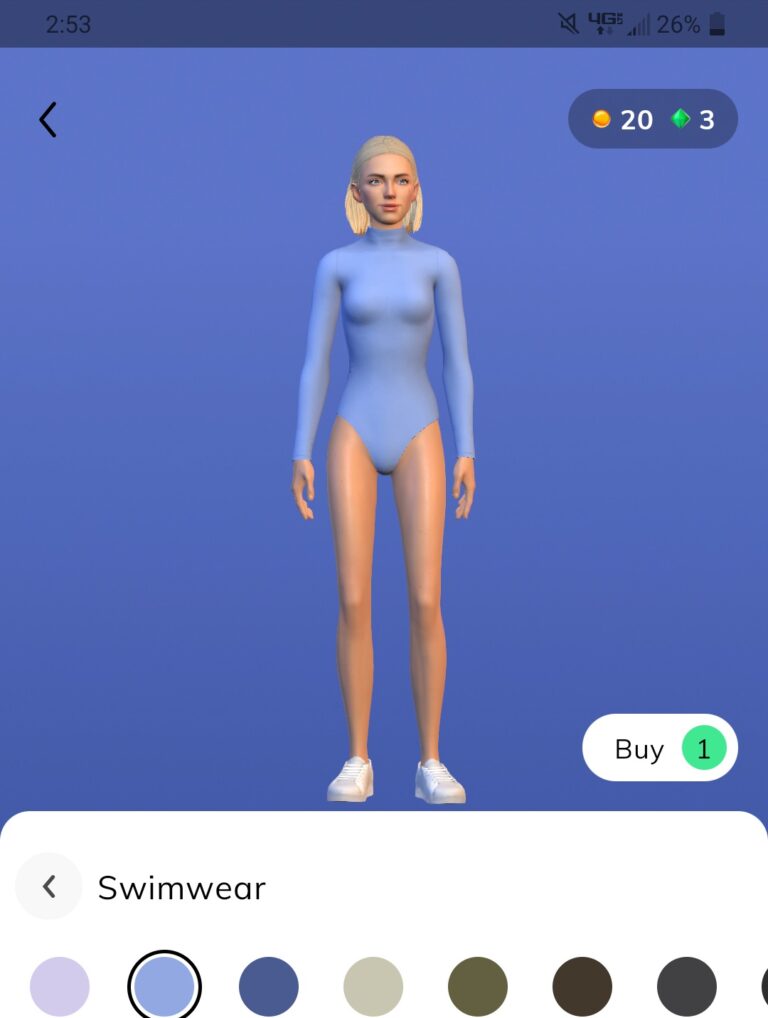Go back using the top-left arrow

point(48,120)
